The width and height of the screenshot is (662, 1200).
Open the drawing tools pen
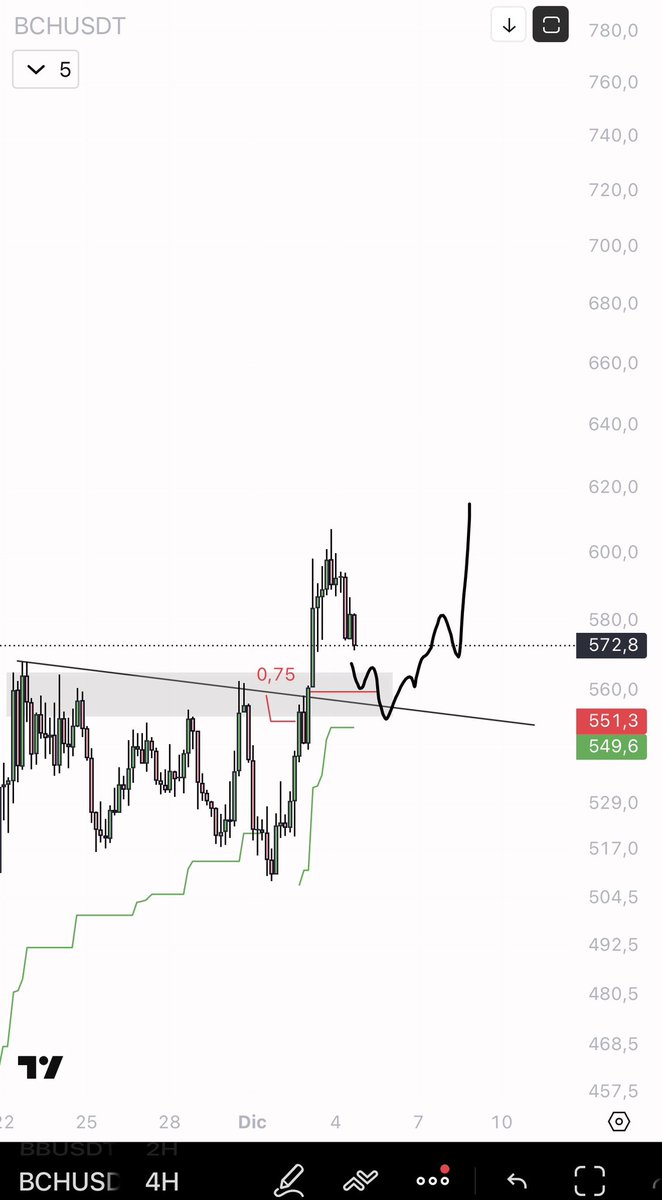[x=290, y=1179]
